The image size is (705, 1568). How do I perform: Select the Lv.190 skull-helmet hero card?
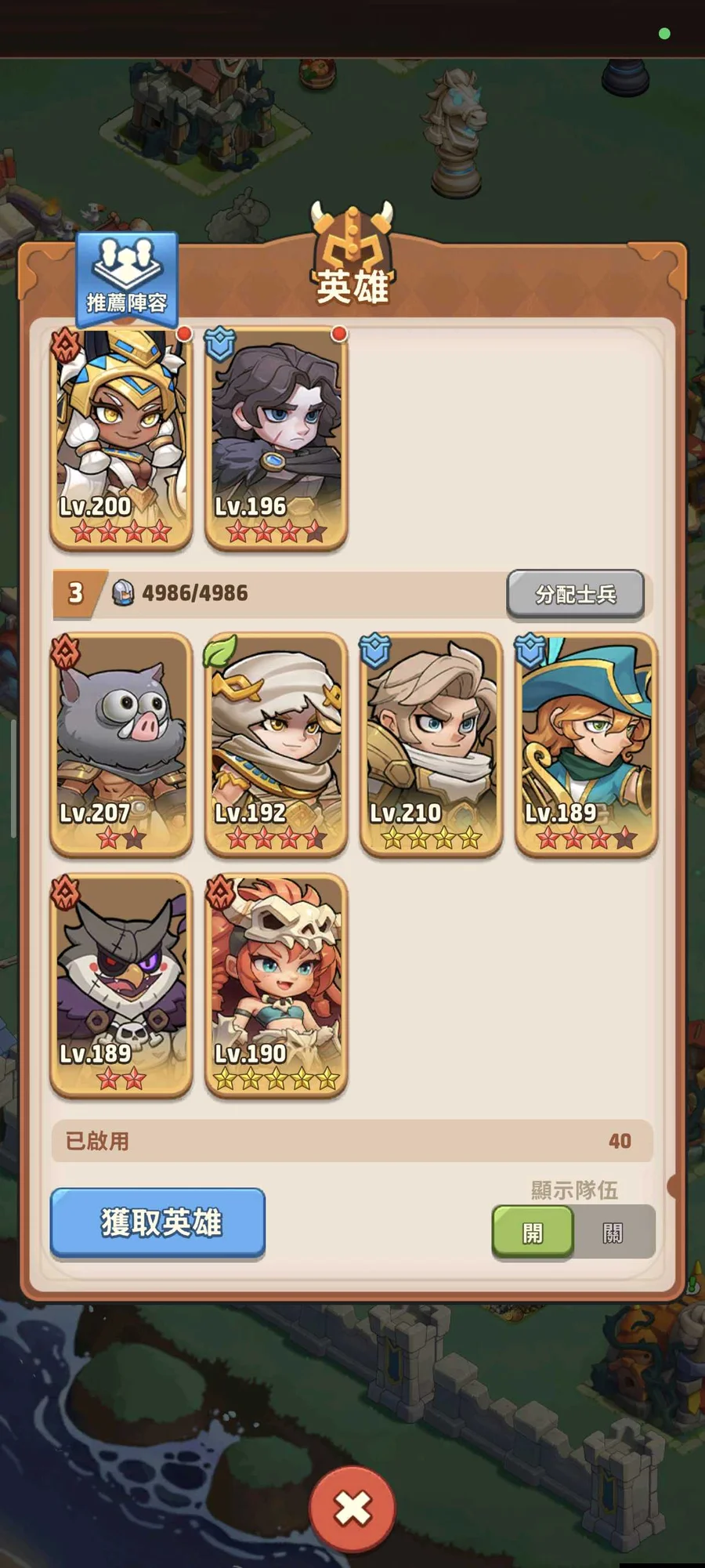pos(276,984)
